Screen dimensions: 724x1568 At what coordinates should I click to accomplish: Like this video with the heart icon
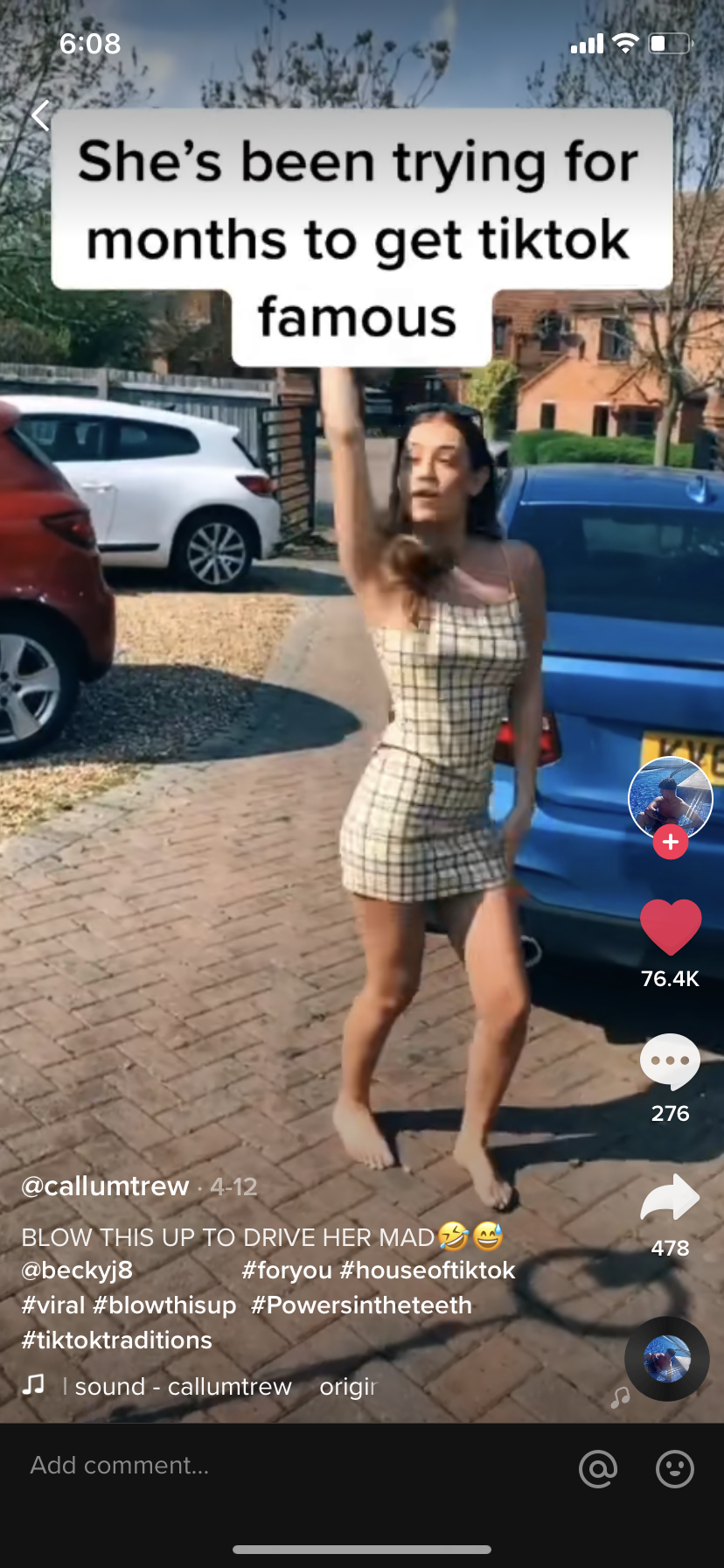(671, 927)
